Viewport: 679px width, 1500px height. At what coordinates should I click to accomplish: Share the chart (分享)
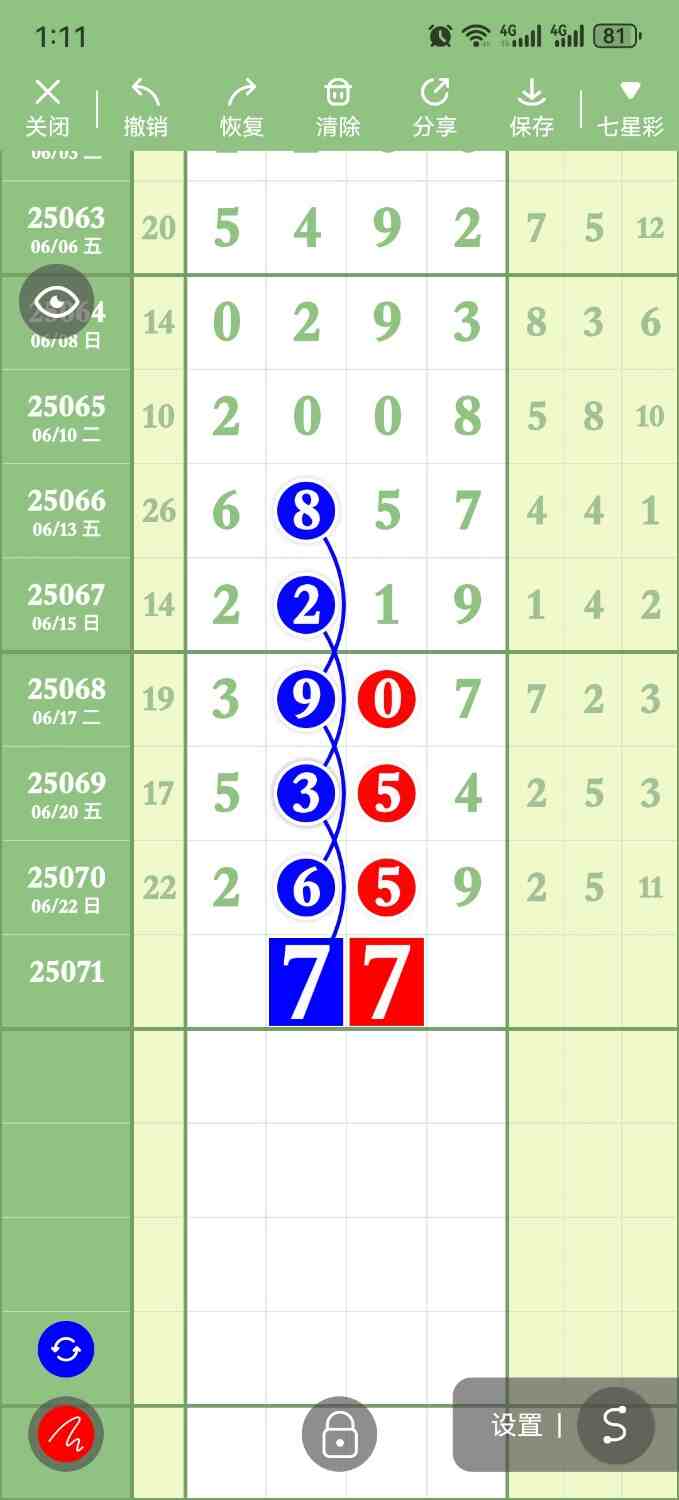coord(434,108)
